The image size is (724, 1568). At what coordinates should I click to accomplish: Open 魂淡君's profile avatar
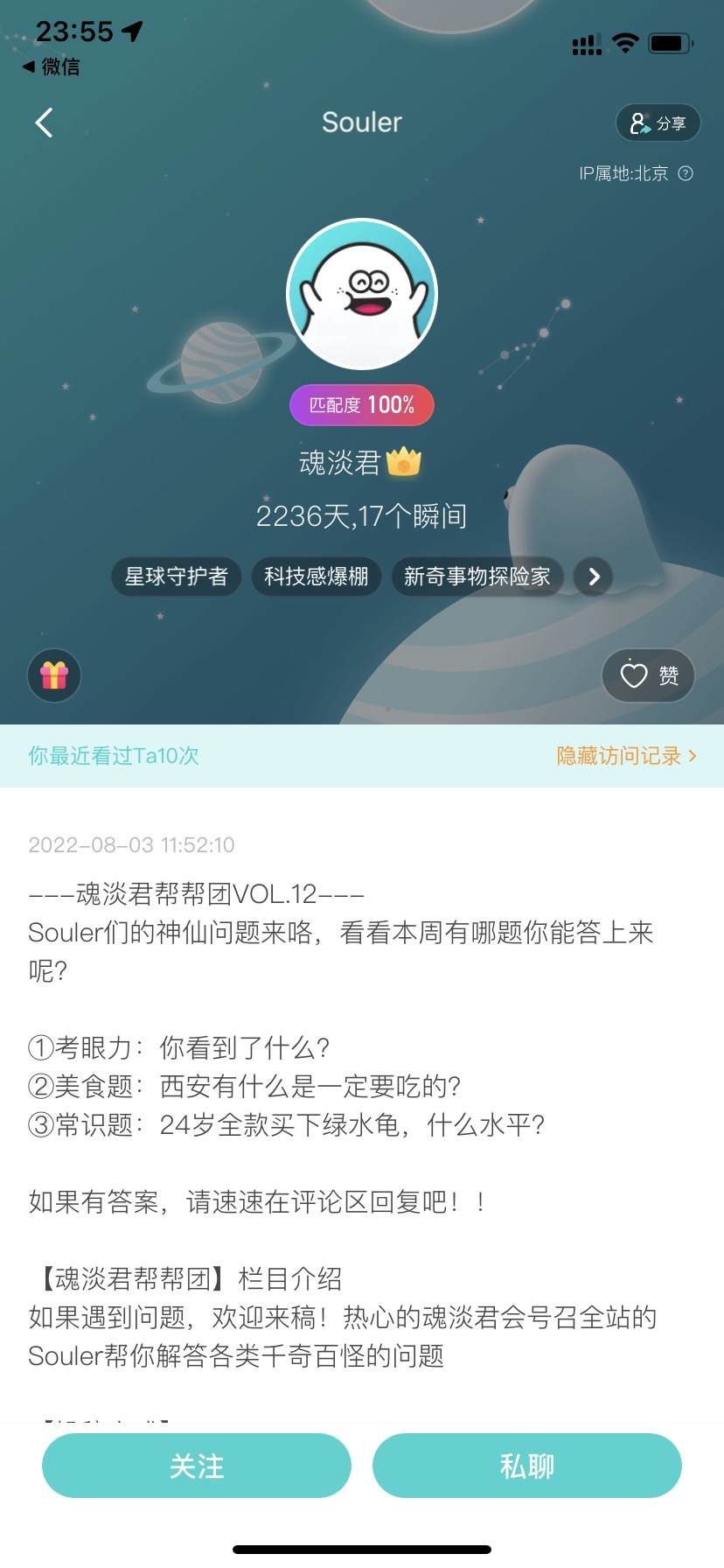tap(362, 294)
